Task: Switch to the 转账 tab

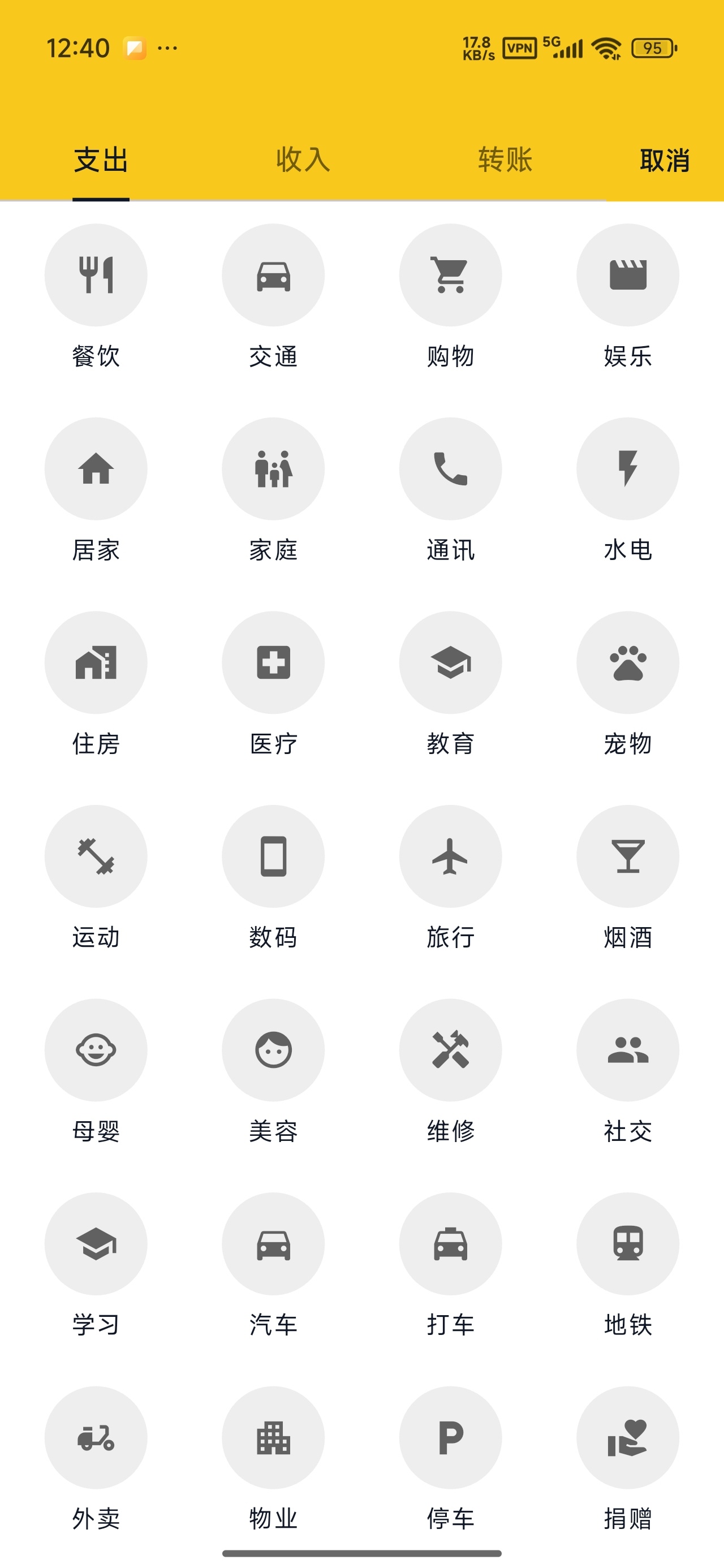Action: click(x=505, y=160)
